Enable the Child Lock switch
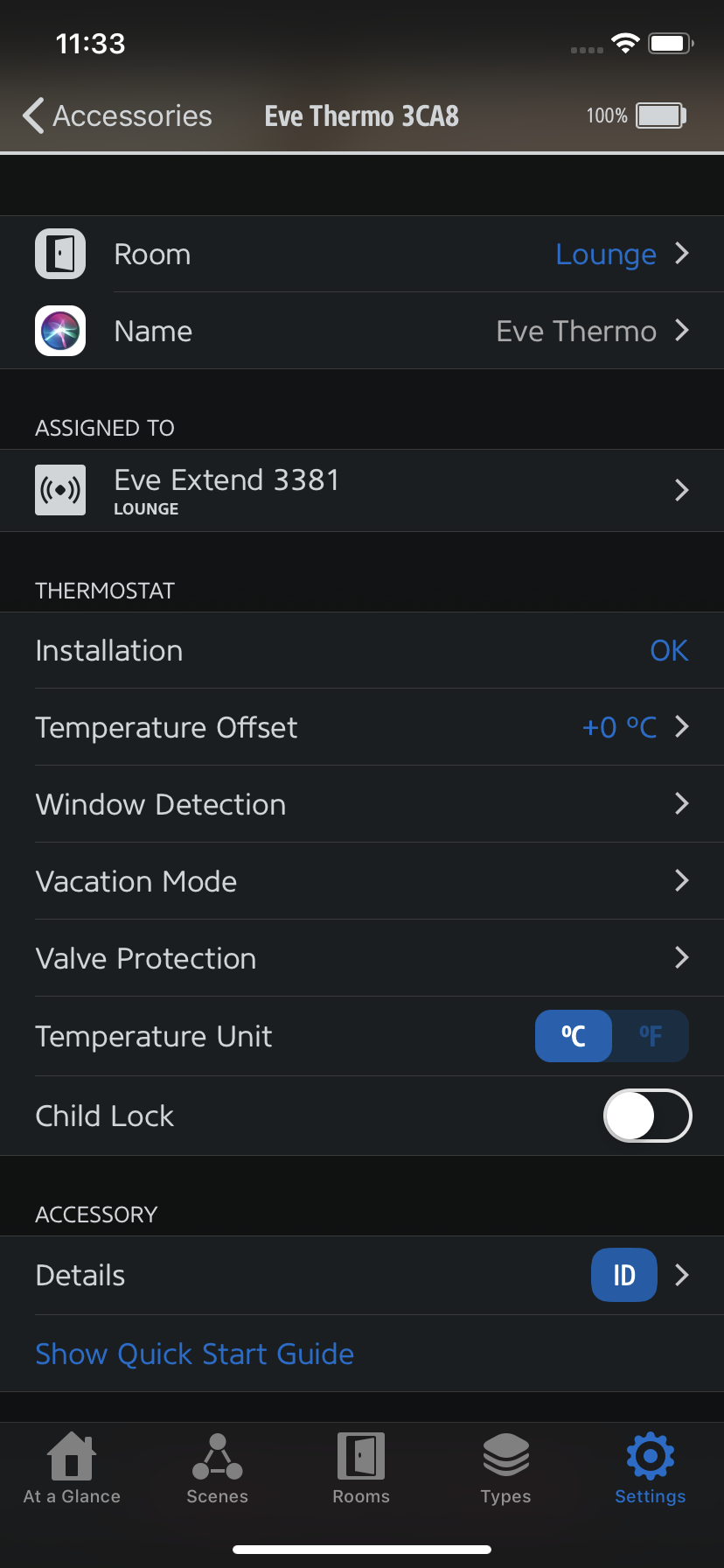This screenshot has width=724, height=1568. tap(647, 1116)
